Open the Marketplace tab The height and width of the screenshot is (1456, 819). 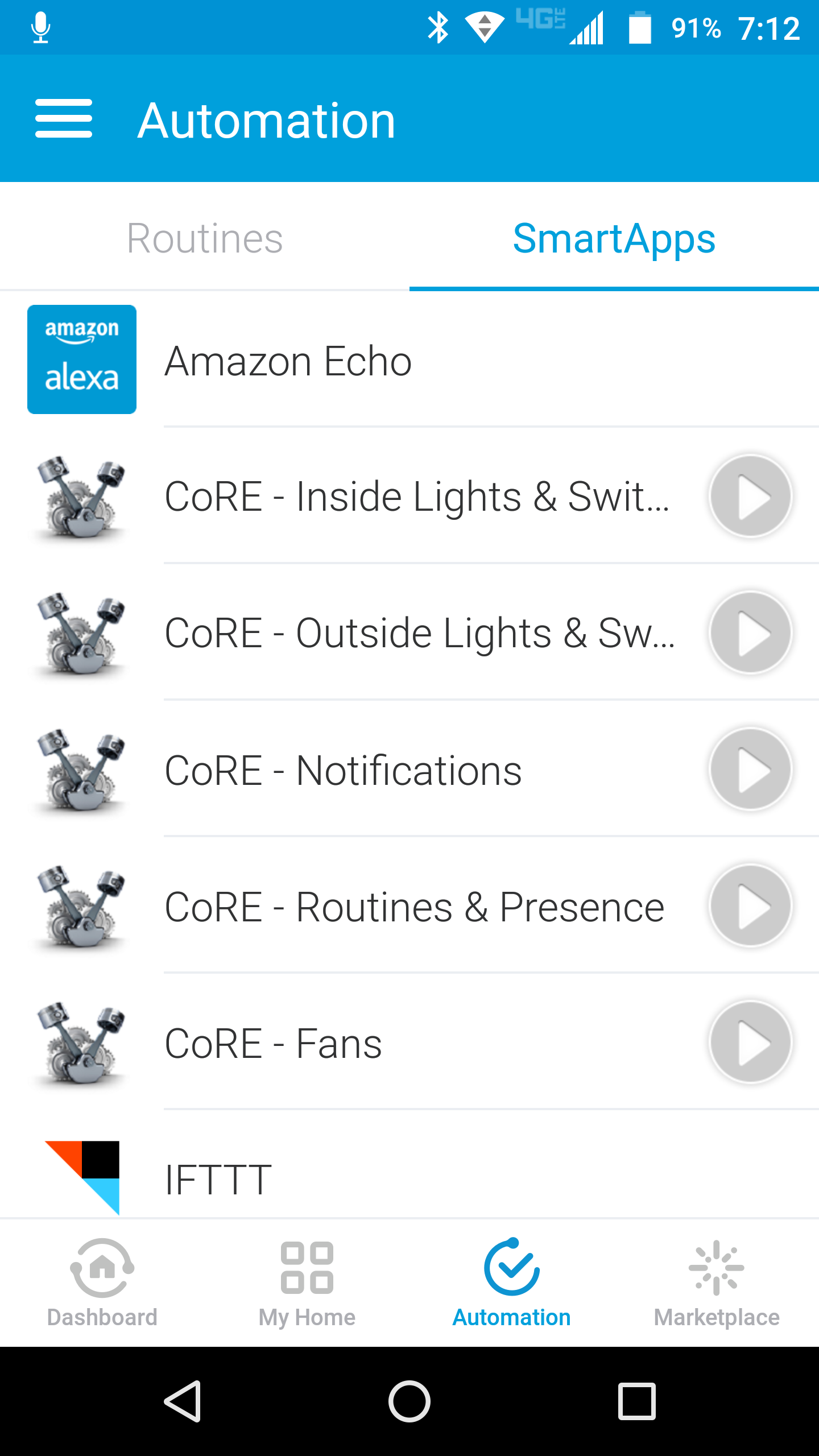pyautogui.click(x=717, y=1283)
